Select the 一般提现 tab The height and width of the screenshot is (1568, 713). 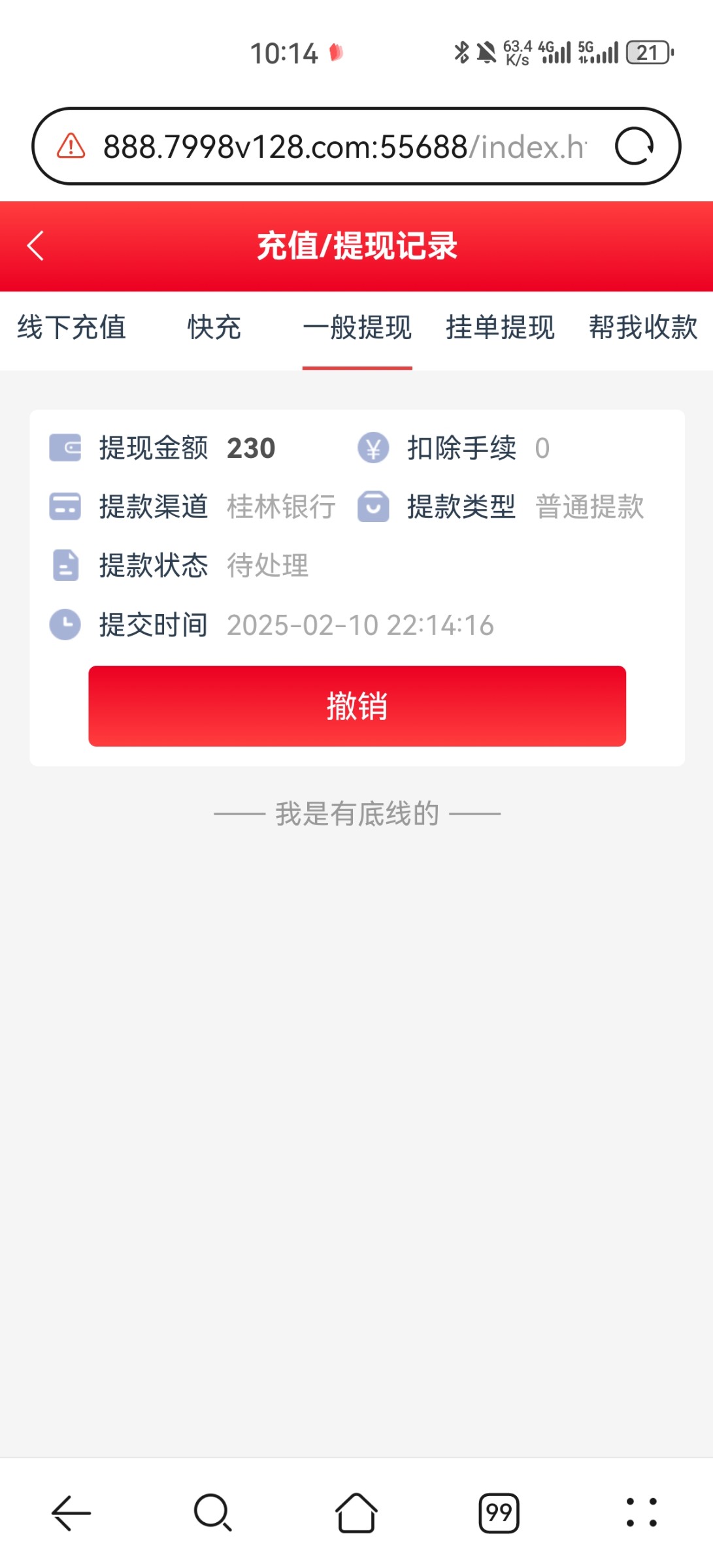357,327
